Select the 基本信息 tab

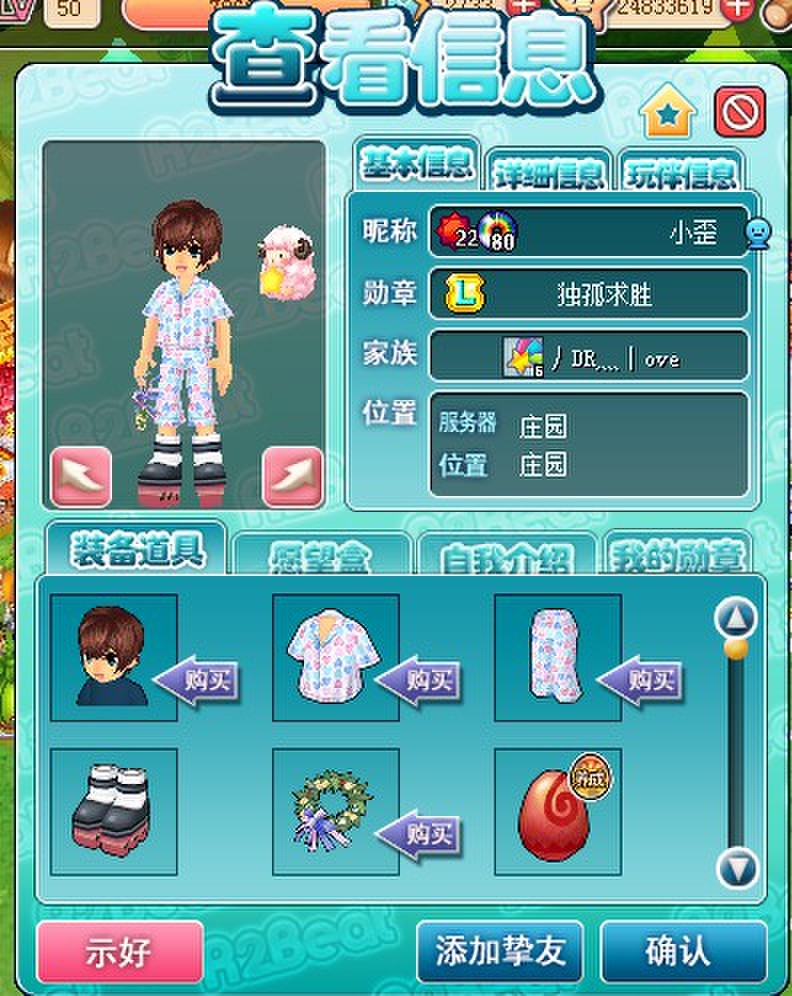(x=416, y=166)
